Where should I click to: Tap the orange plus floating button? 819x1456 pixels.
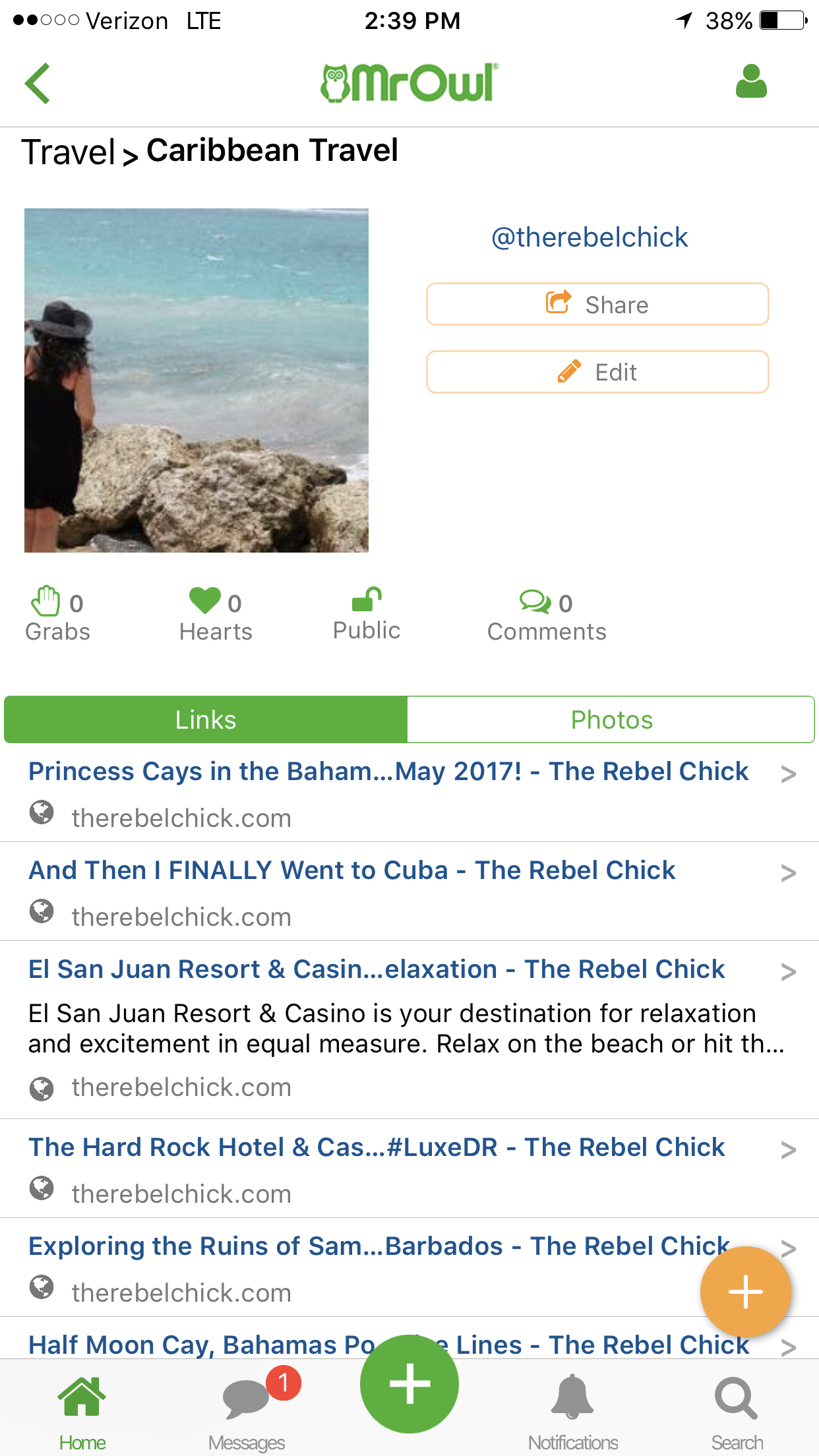(x=746, y=1292)
